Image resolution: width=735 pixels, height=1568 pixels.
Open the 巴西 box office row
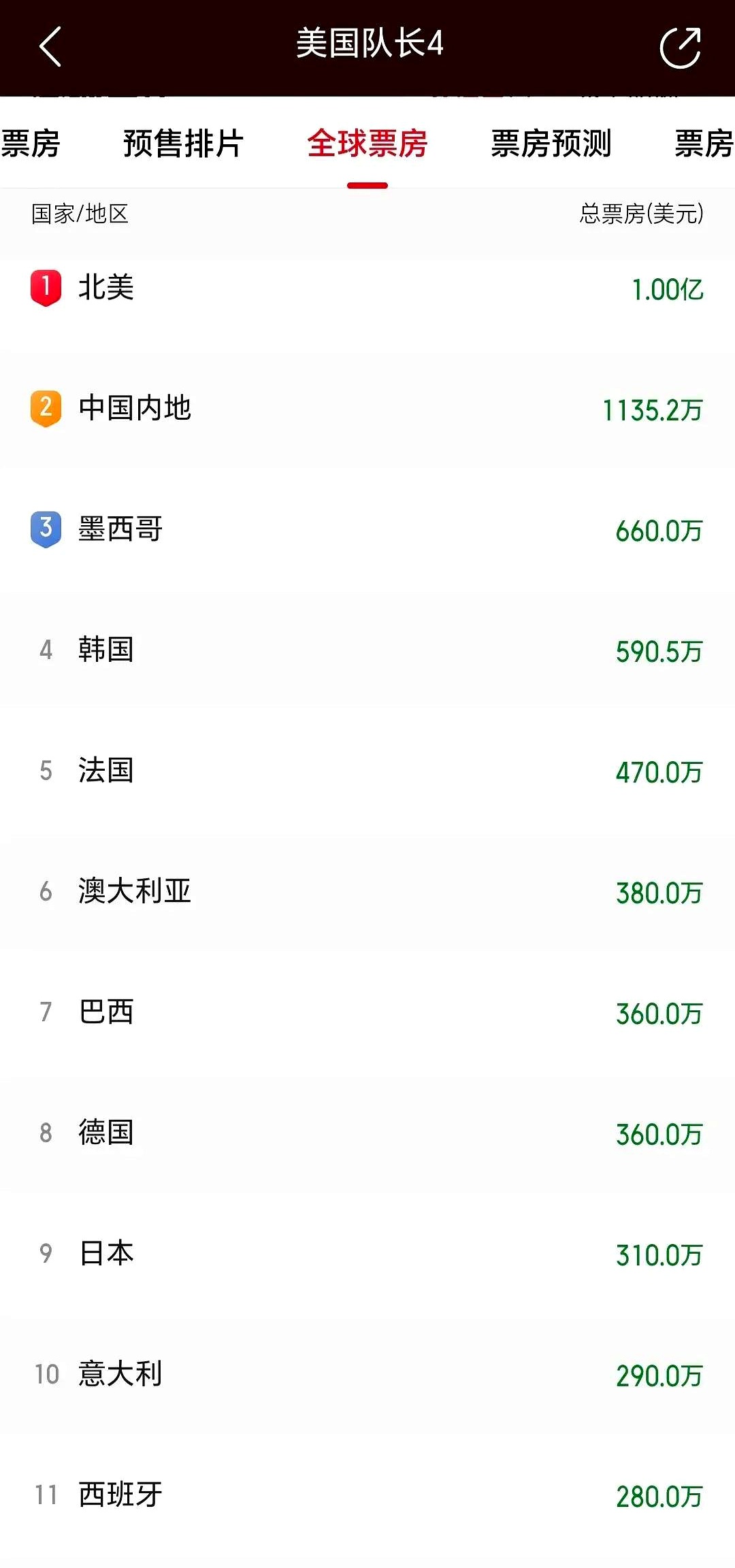(x=367, y=1012)
